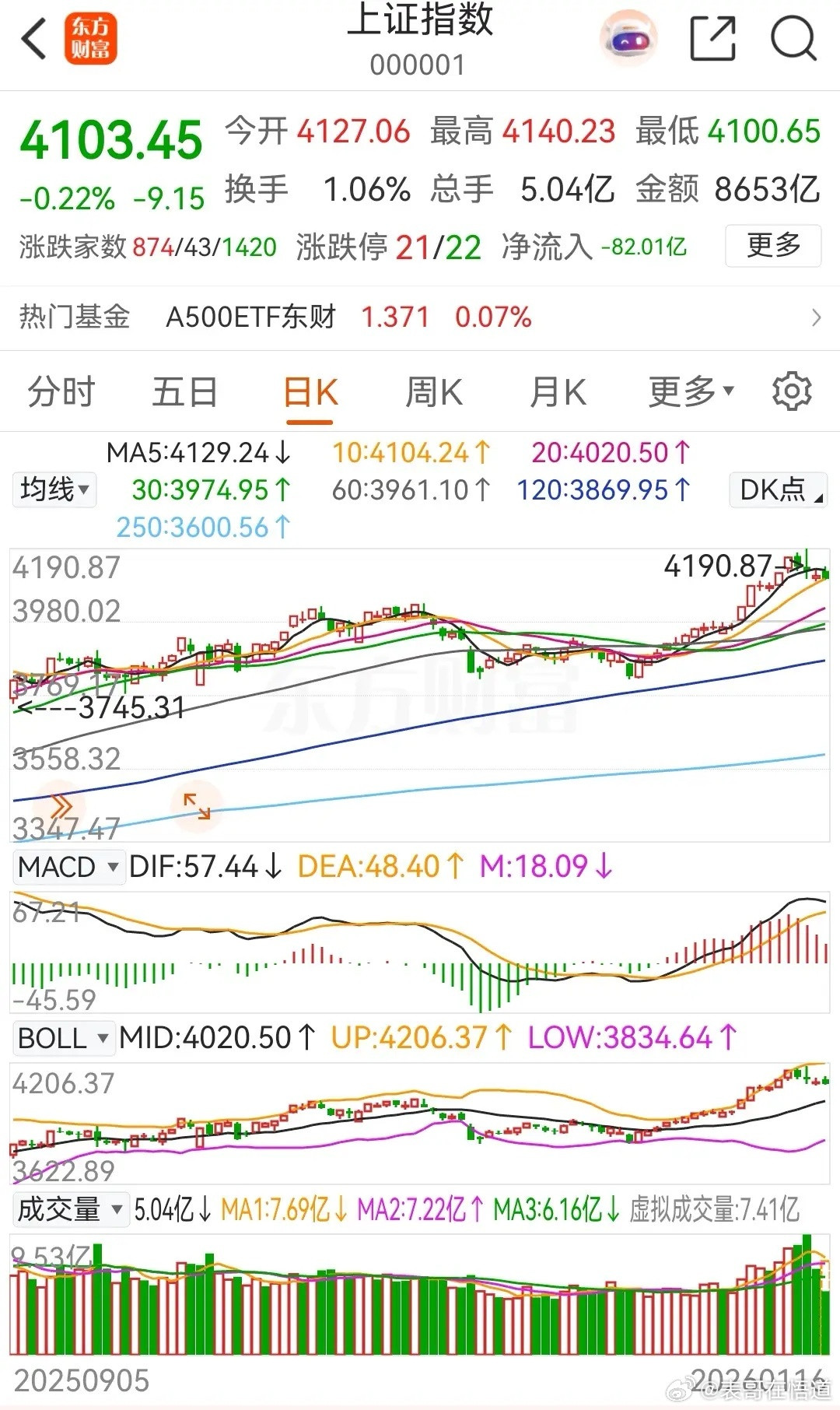Image resolution: width=840 pixels, height=1410 pixels.
Task: Open search with the magnifier icon
Action: point(792,37)
